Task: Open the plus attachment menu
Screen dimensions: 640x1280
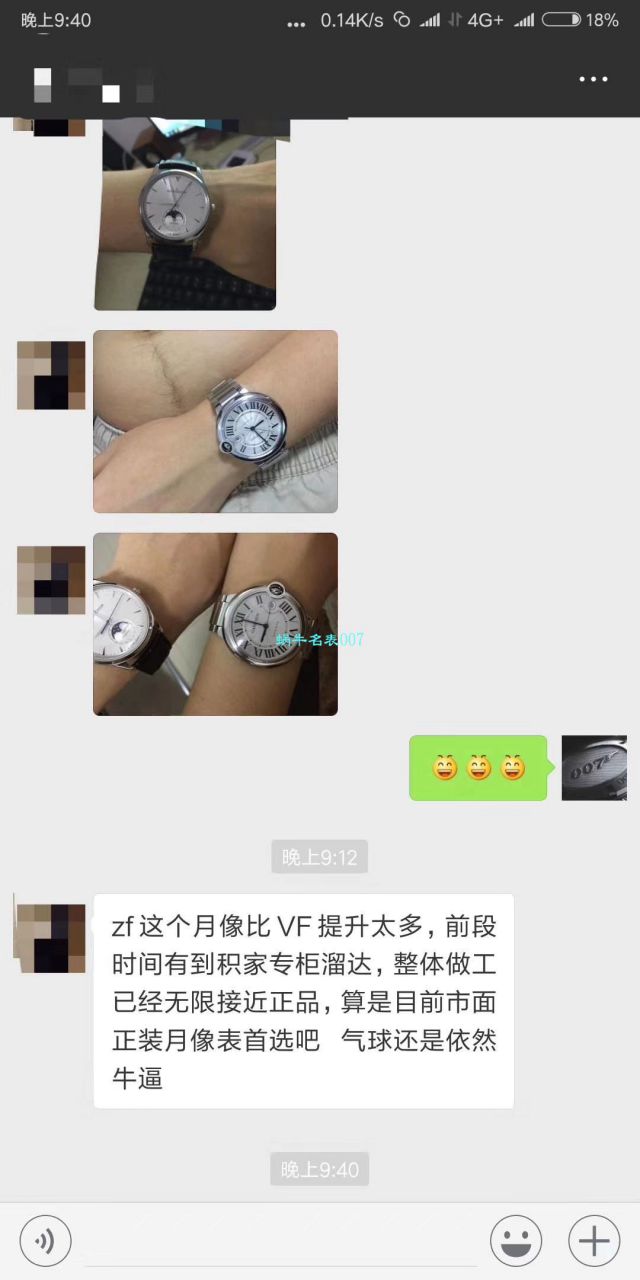Action: (594, 1242)
